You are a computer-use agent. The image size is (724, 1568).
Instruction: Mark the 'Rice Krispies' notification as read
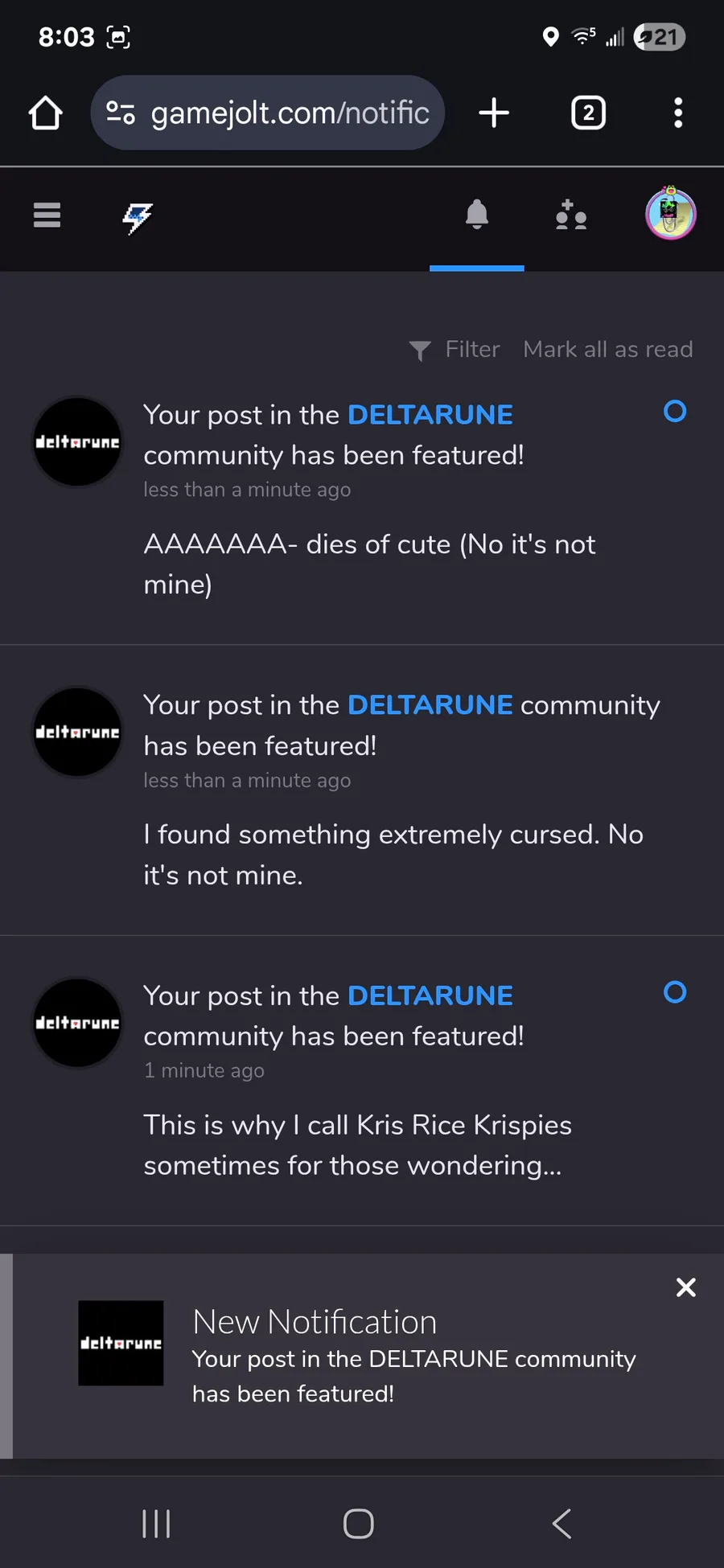coord(675,992)
